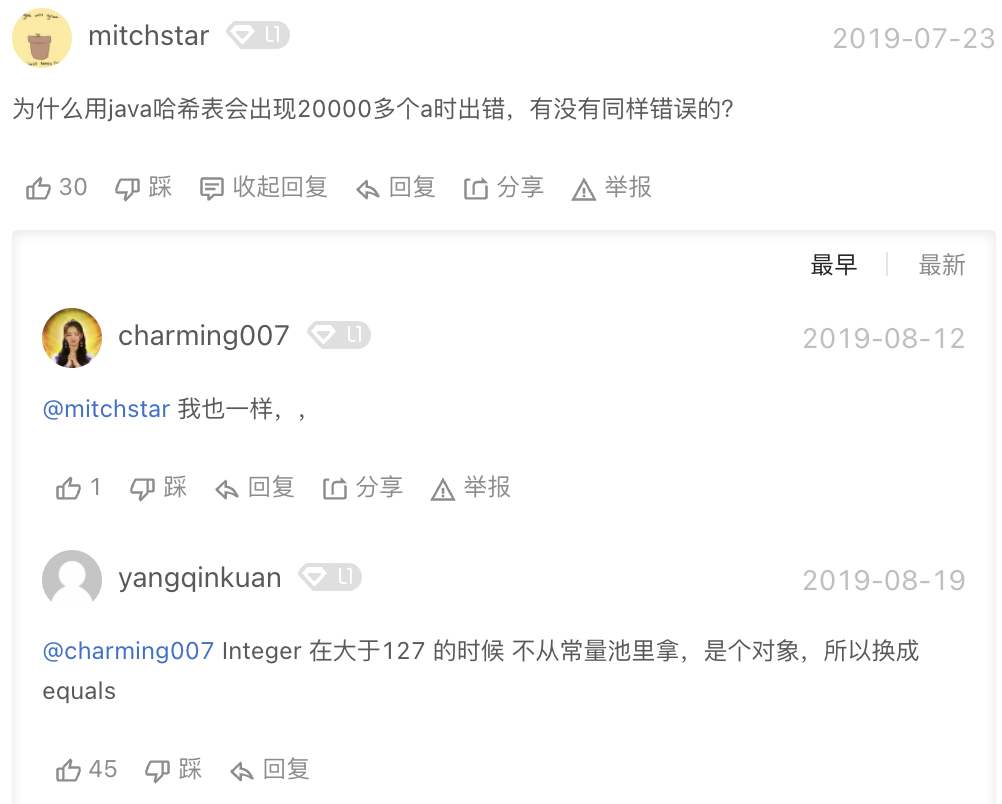
Task: Tap the @charming007 mention link
Action: pyautogui.click(x=128, y=651)
